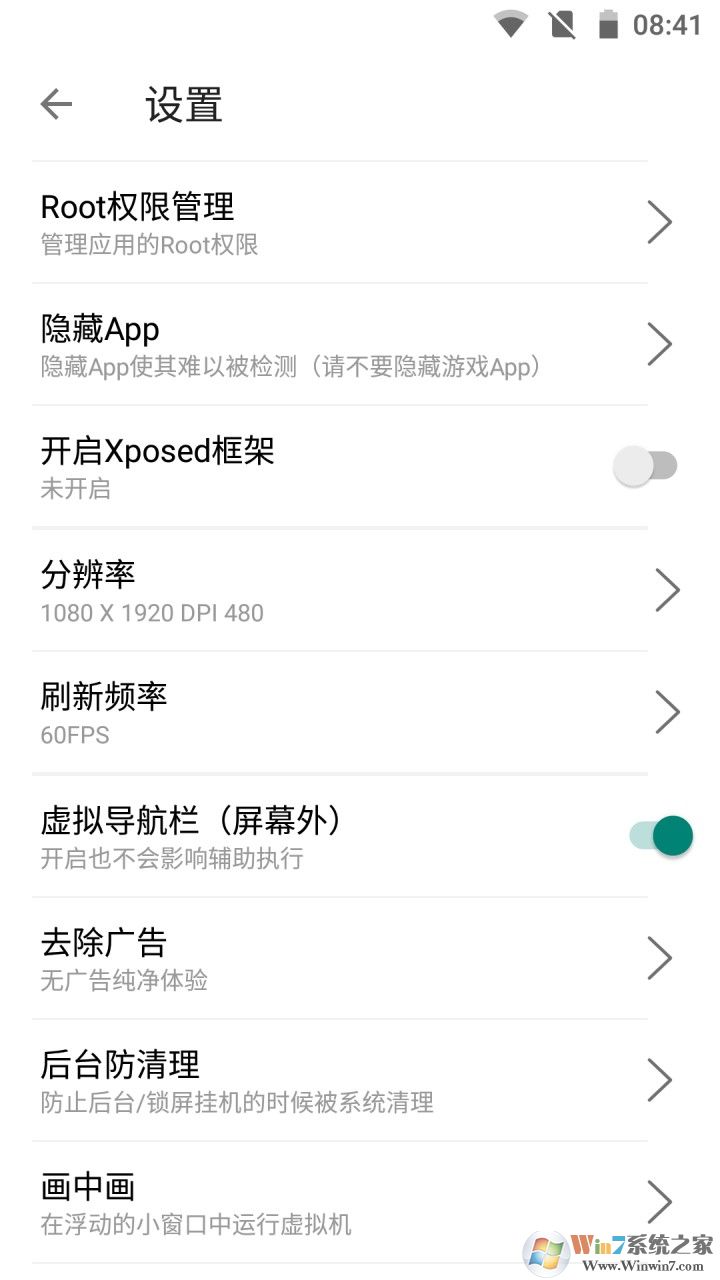This screenshot has height=1280, width=720.
Task: Open Root权限管理 settings
Action: click(340, 222)
